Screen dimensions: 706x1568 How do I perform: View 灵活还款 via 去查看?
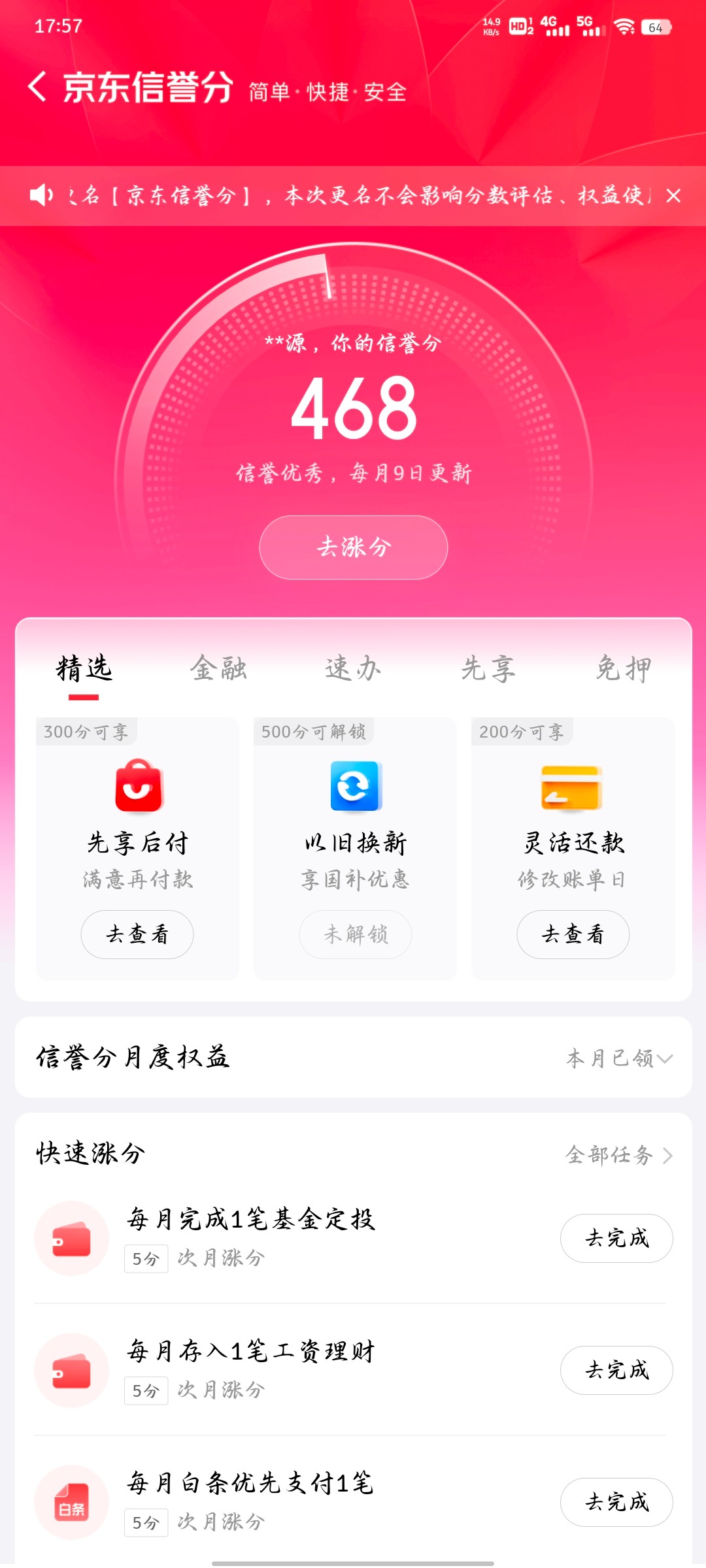573,934
